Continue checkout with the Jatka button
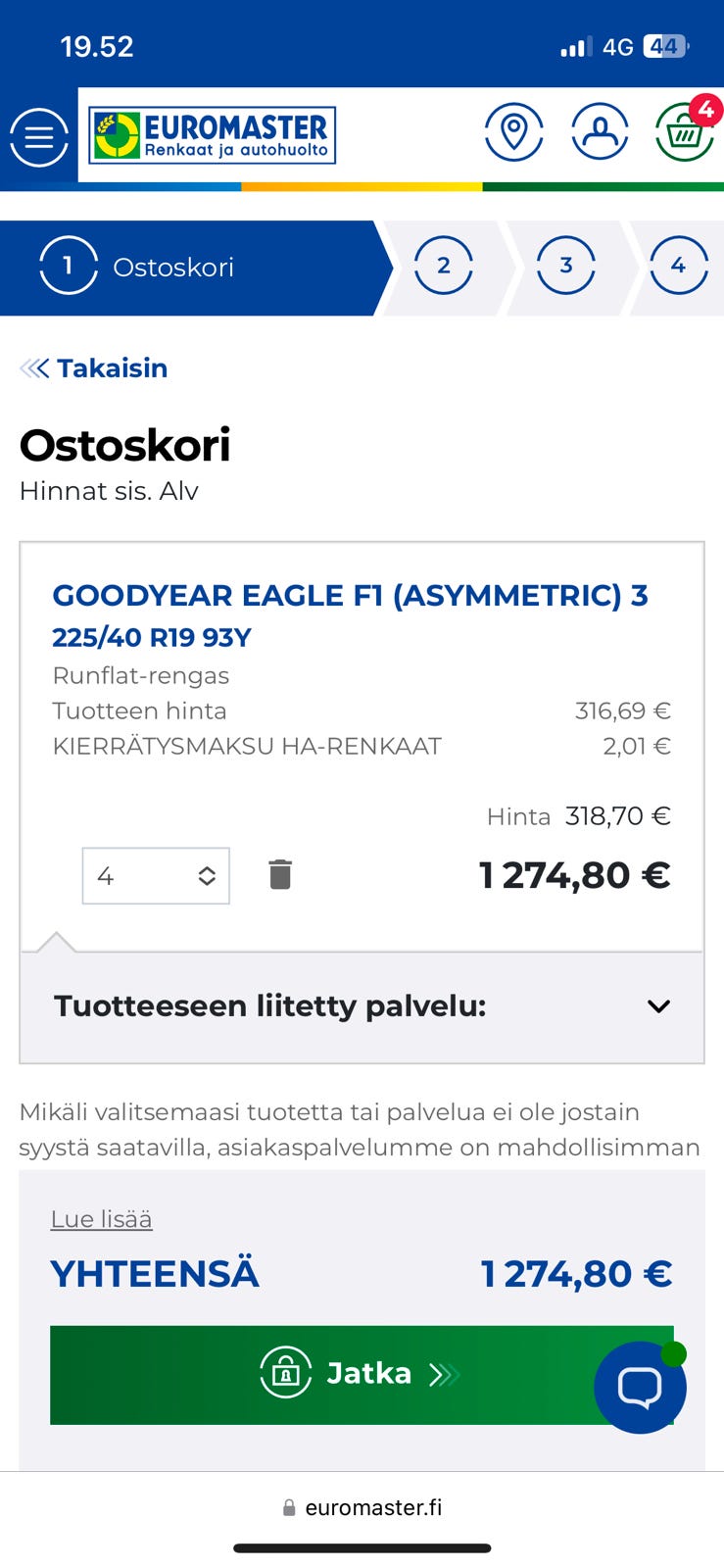 point(362,1374)
